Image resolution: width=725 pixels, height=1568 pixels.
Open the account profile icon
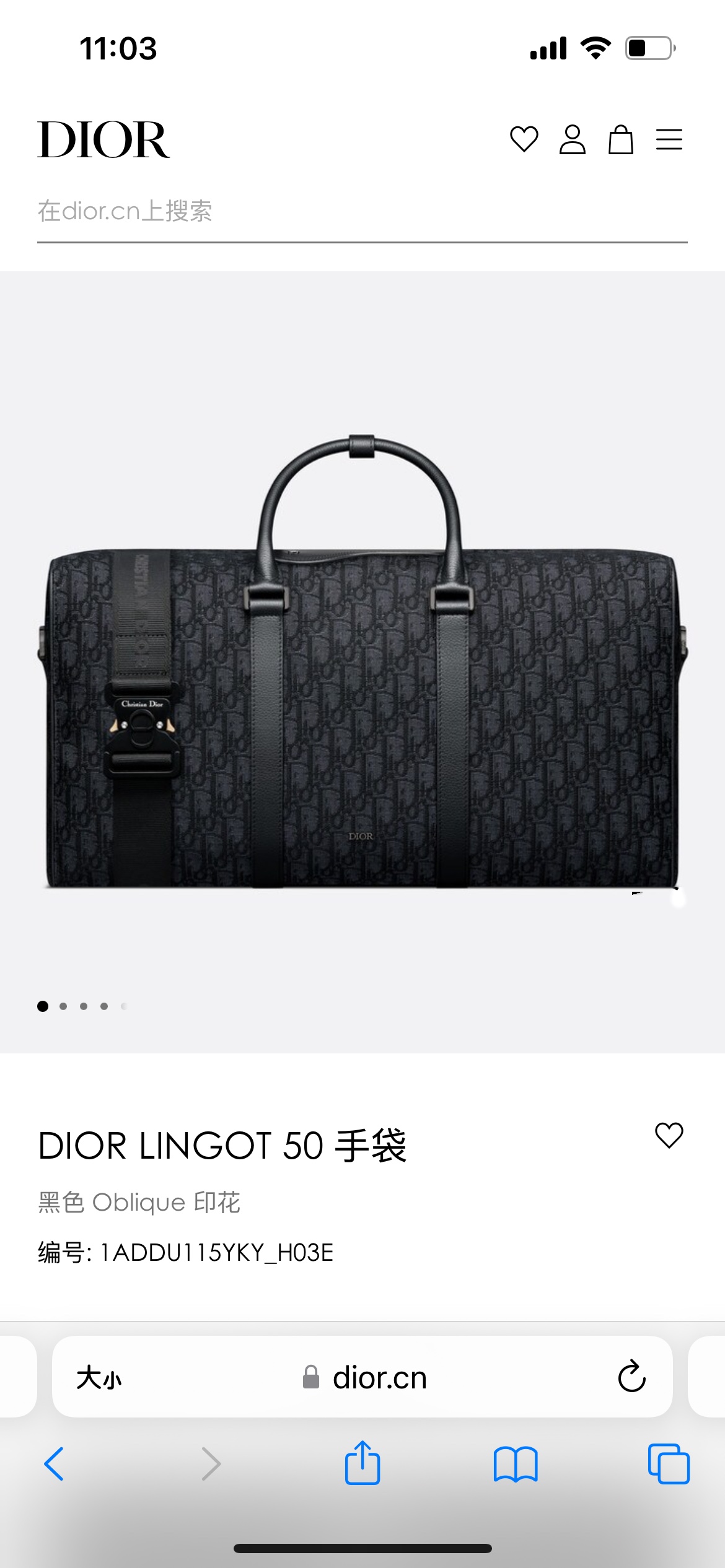[572, 139]
